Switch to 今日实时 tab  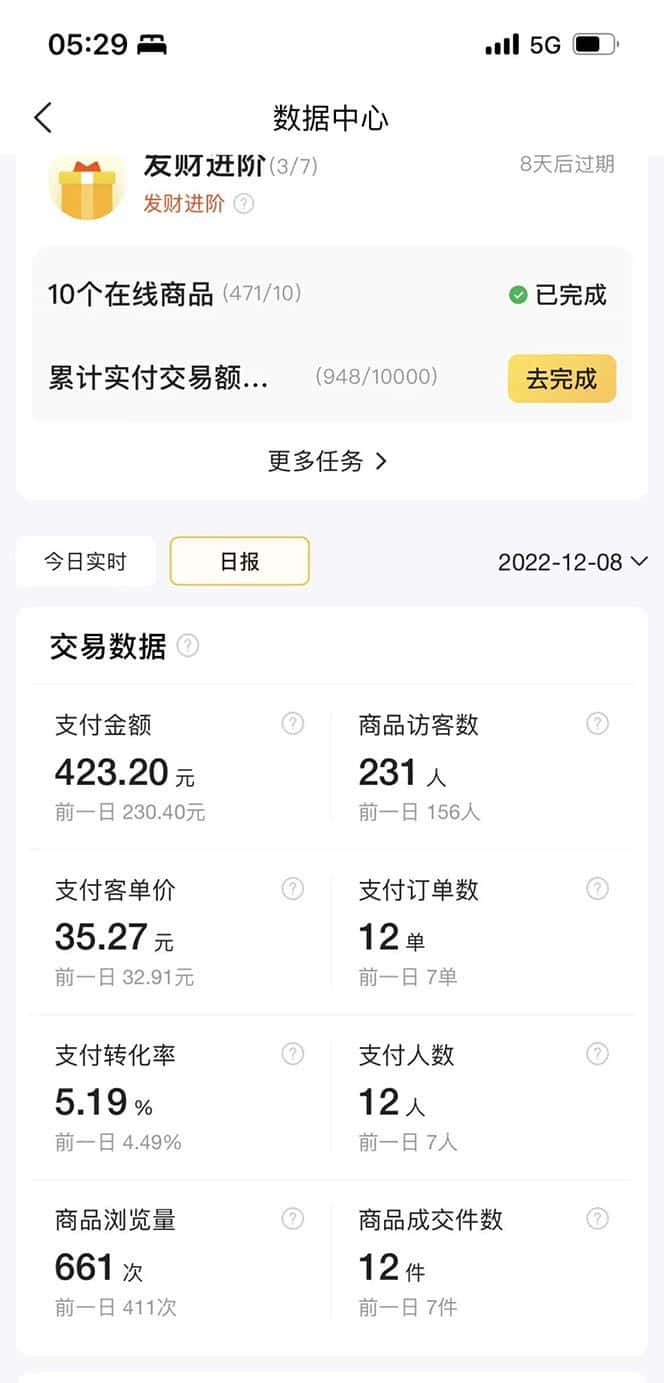coord(85,561)
